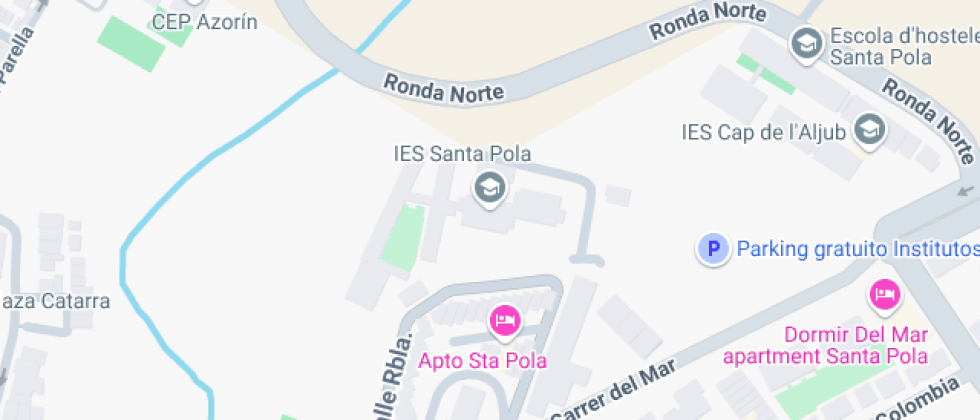Select the IES Cap de l'Aljub marker
980x420 pixels.
871,131
